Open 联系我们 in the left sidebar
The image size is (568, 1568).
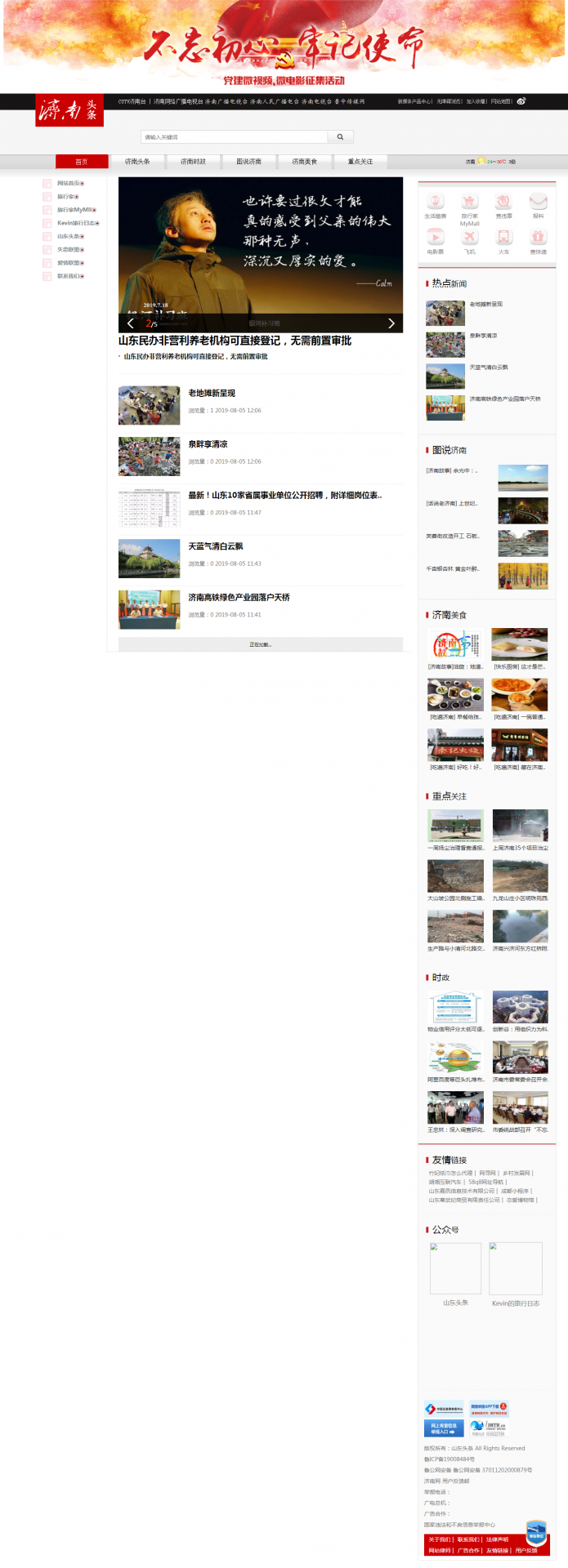coord(69,276)
